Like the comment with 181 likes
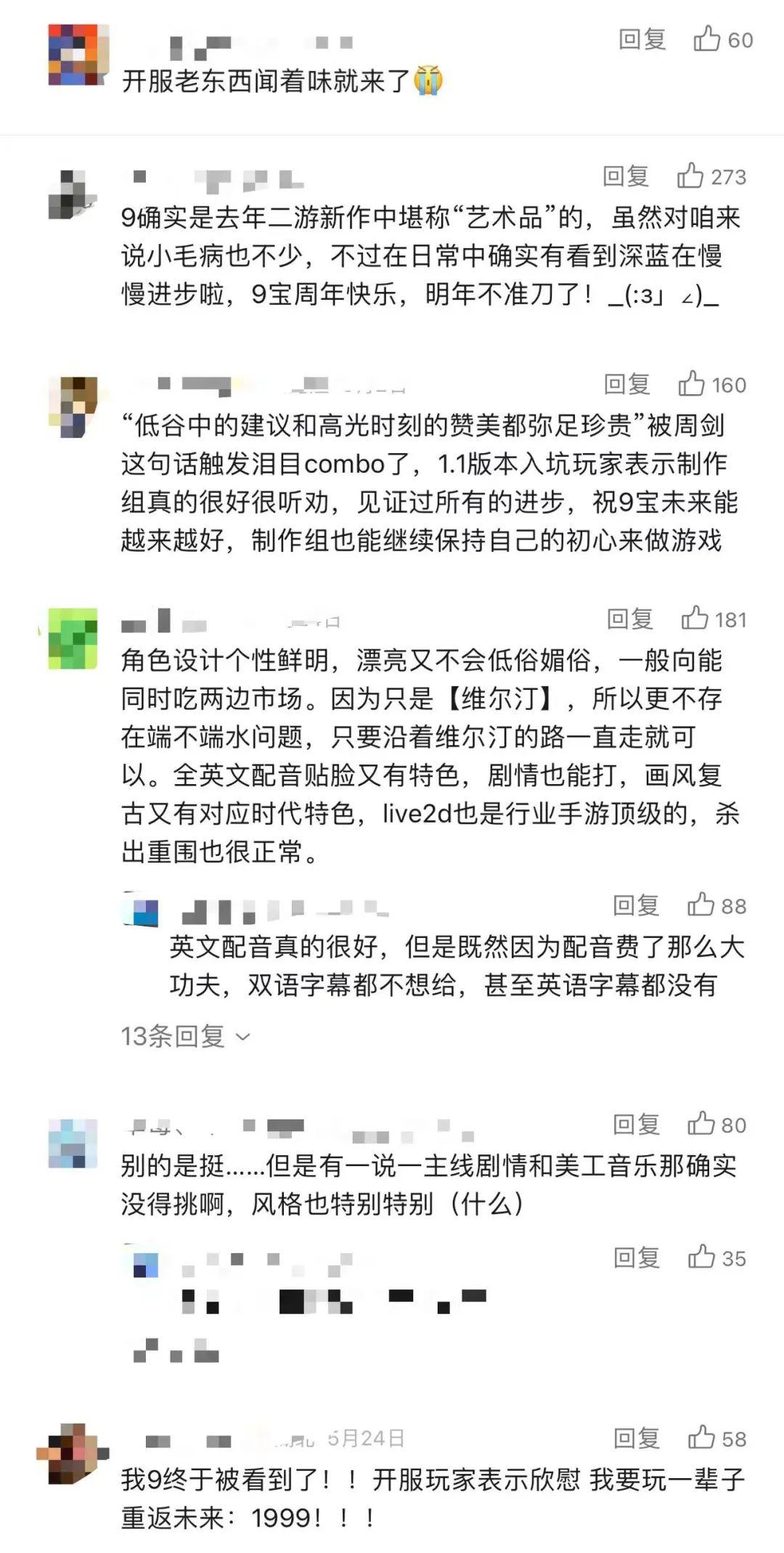 click(695, 619)
